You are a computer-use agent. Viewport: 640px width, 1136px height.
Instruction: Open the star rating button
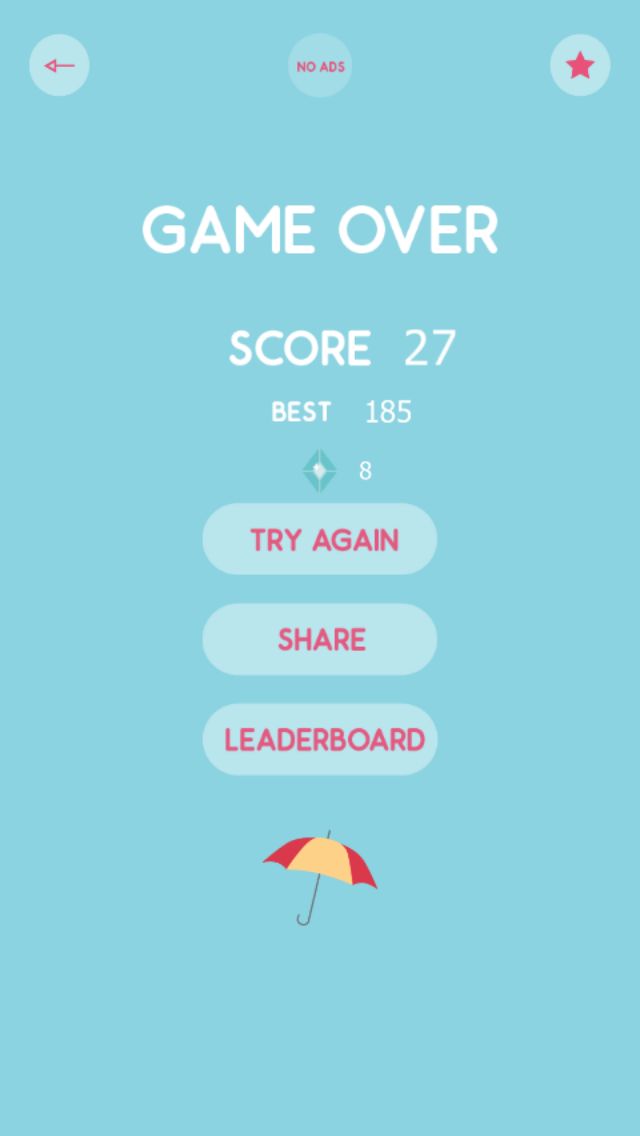[x=580, y=65]
